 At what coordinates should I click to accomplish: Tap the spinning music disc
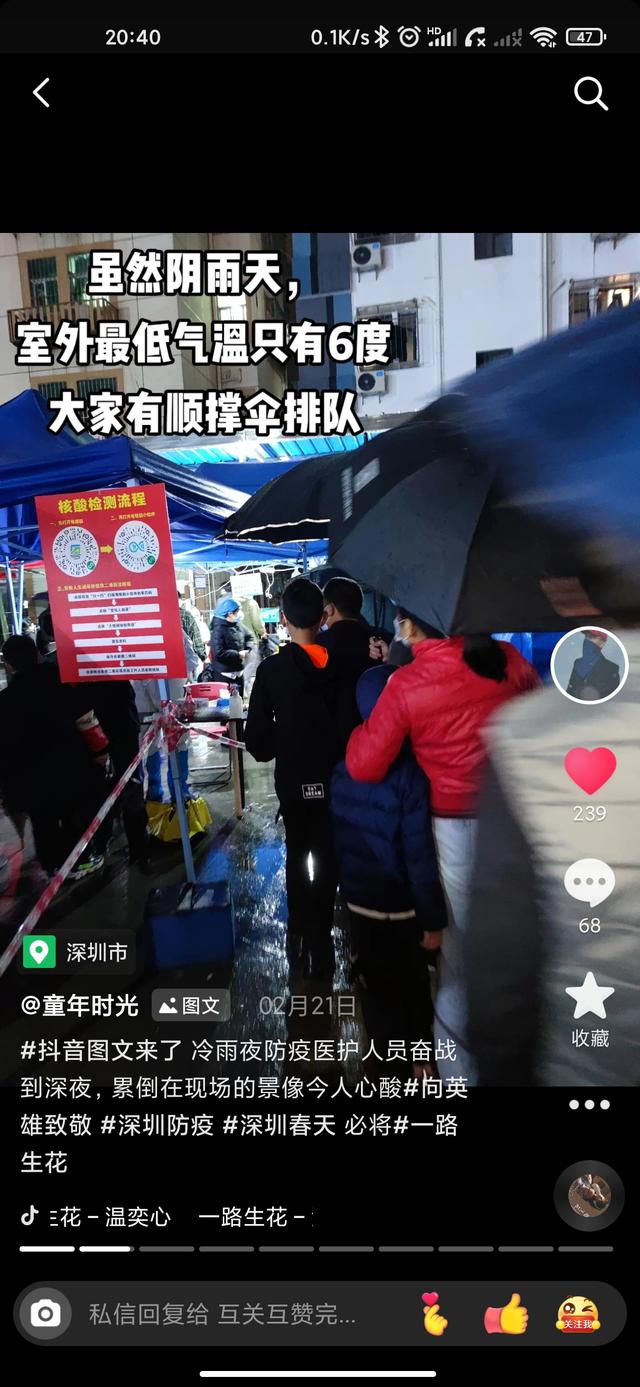589,1195
